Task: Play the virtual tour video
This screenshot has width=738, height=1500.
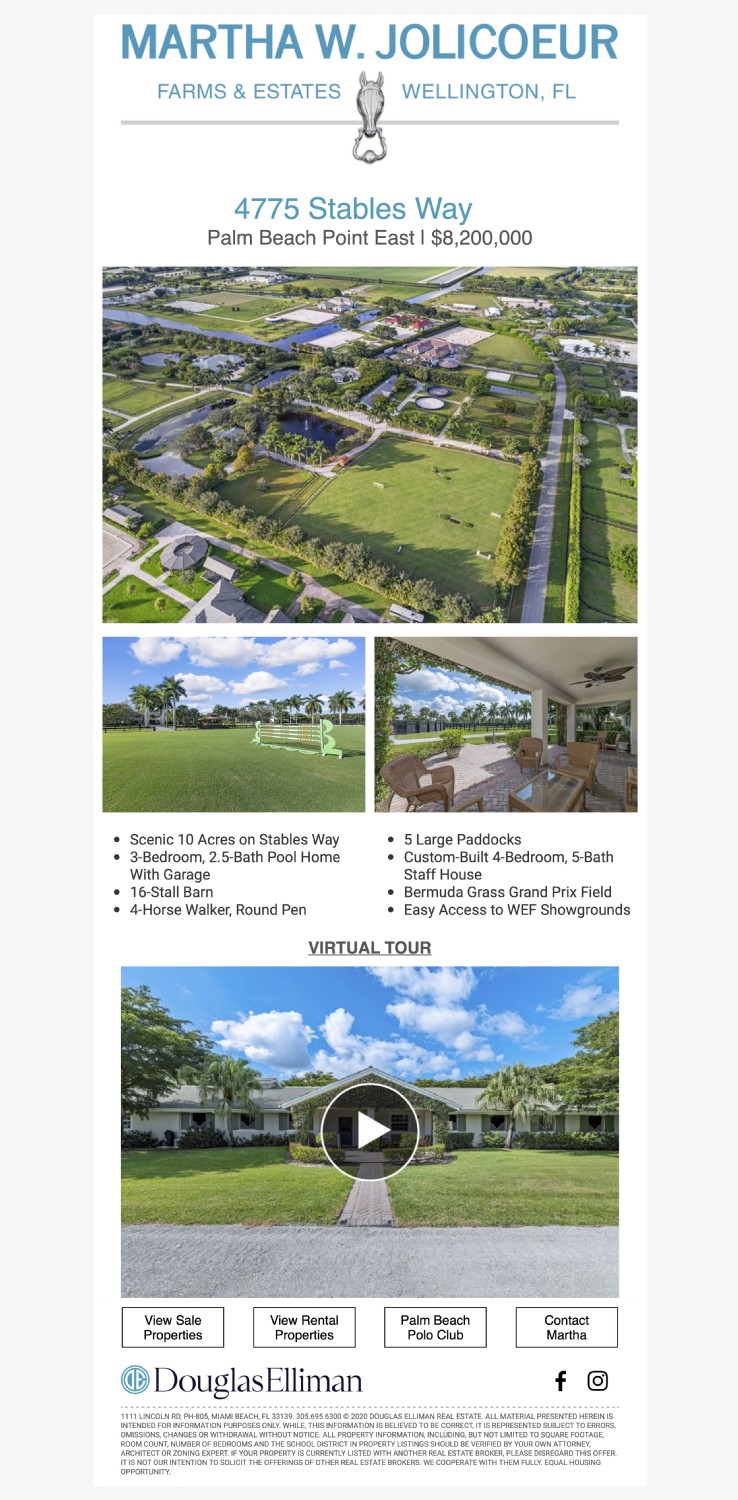Action: click(370, 1132)
